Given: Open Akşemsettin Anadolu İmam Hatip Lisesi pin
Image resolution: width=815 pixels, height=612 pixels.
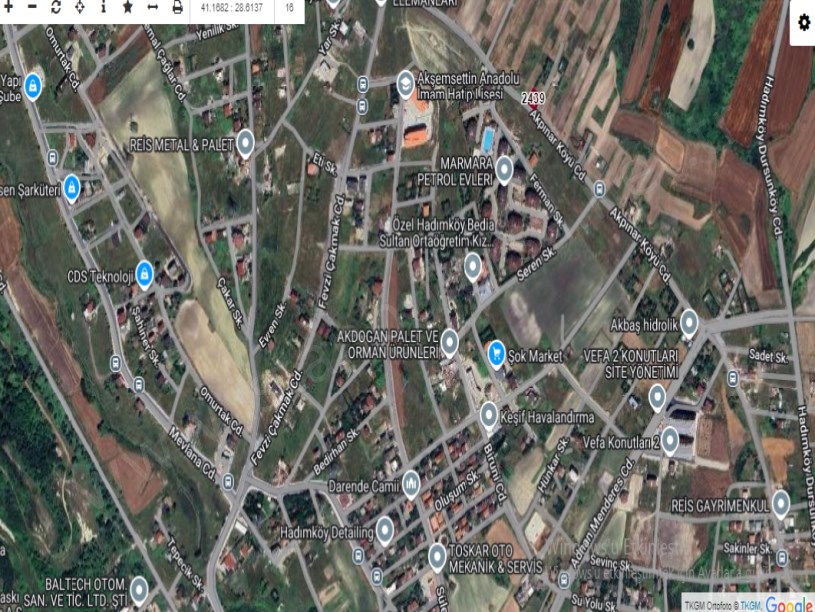Looking at the screenshot, I should [405, 82].
